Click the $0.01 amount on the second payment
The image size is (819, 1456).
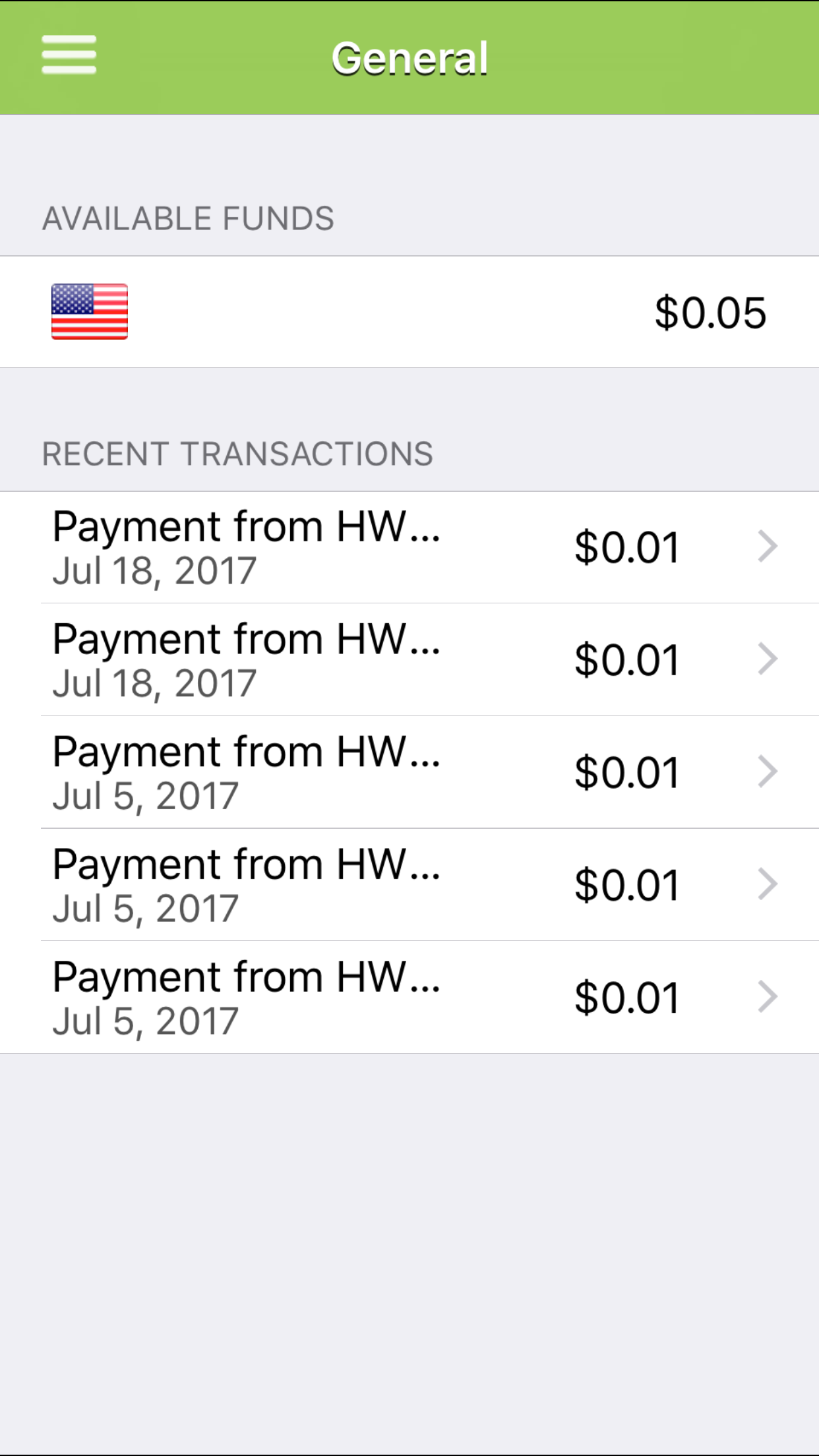[626, 658]
